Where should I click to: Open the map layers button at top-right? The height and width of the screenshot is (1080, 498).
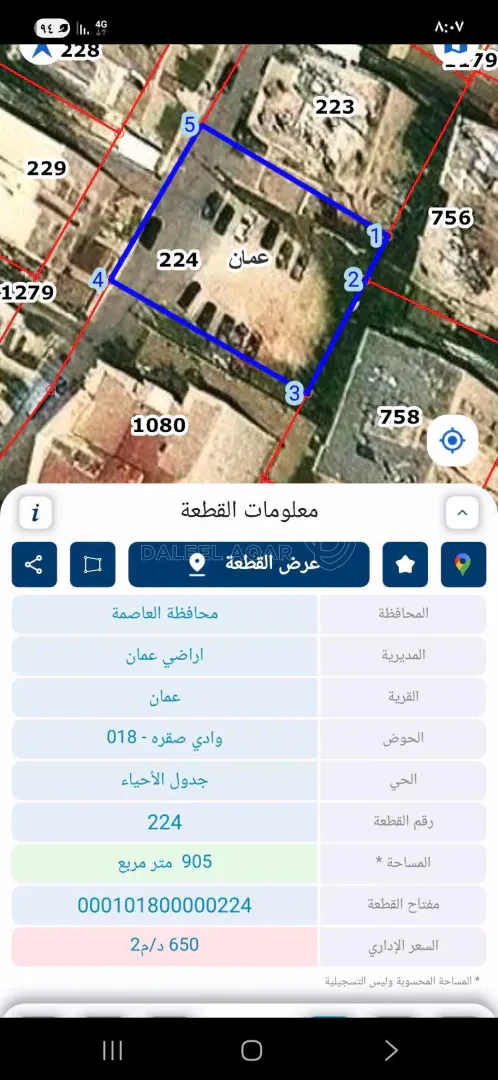click(455, 51)
